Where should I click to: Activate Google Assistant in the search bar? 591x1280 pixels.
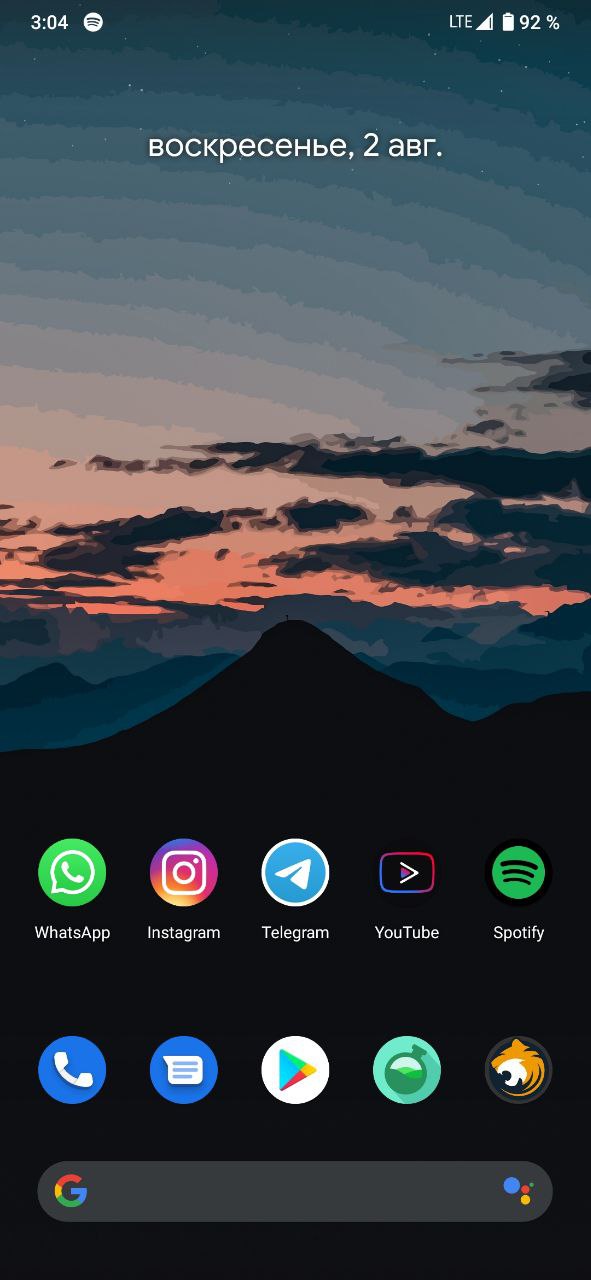(x=518, y=1190)
